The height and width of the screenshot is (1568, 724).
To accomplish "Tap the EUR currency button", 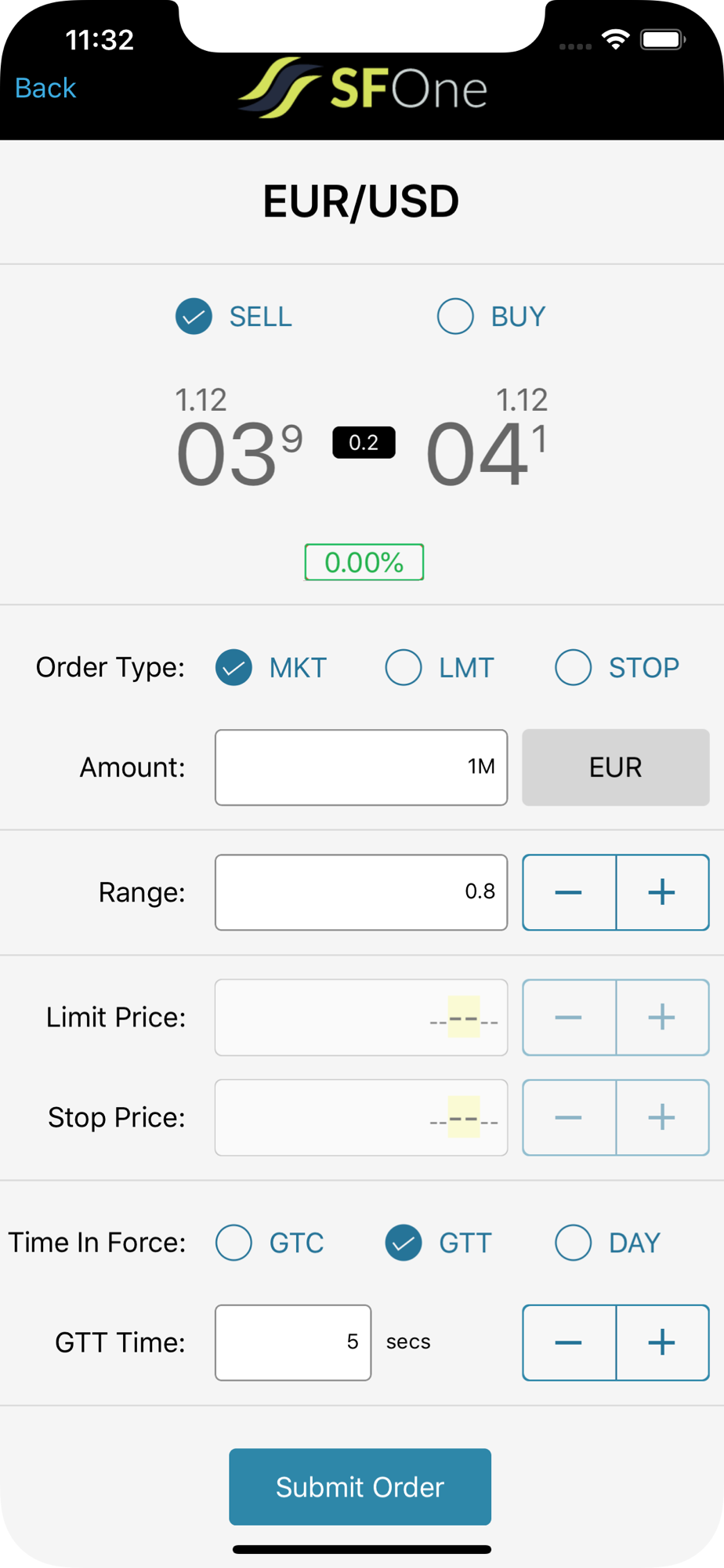I will 616,768.
